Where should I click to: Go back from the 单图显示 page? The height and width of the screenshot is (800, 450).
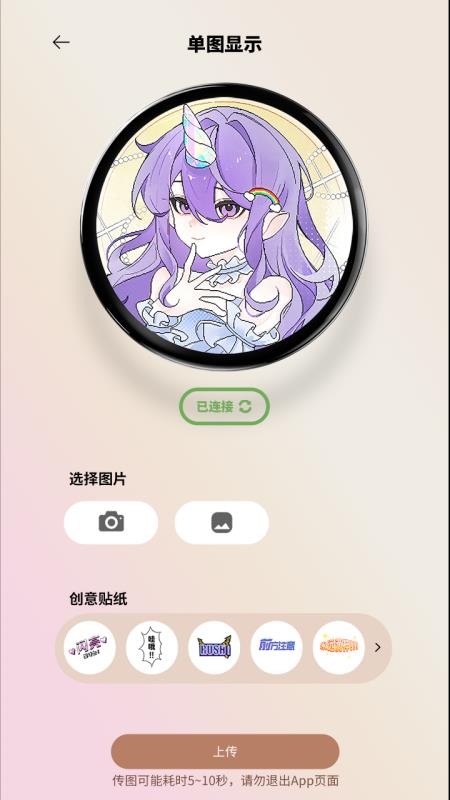click(x=61, y=42)
